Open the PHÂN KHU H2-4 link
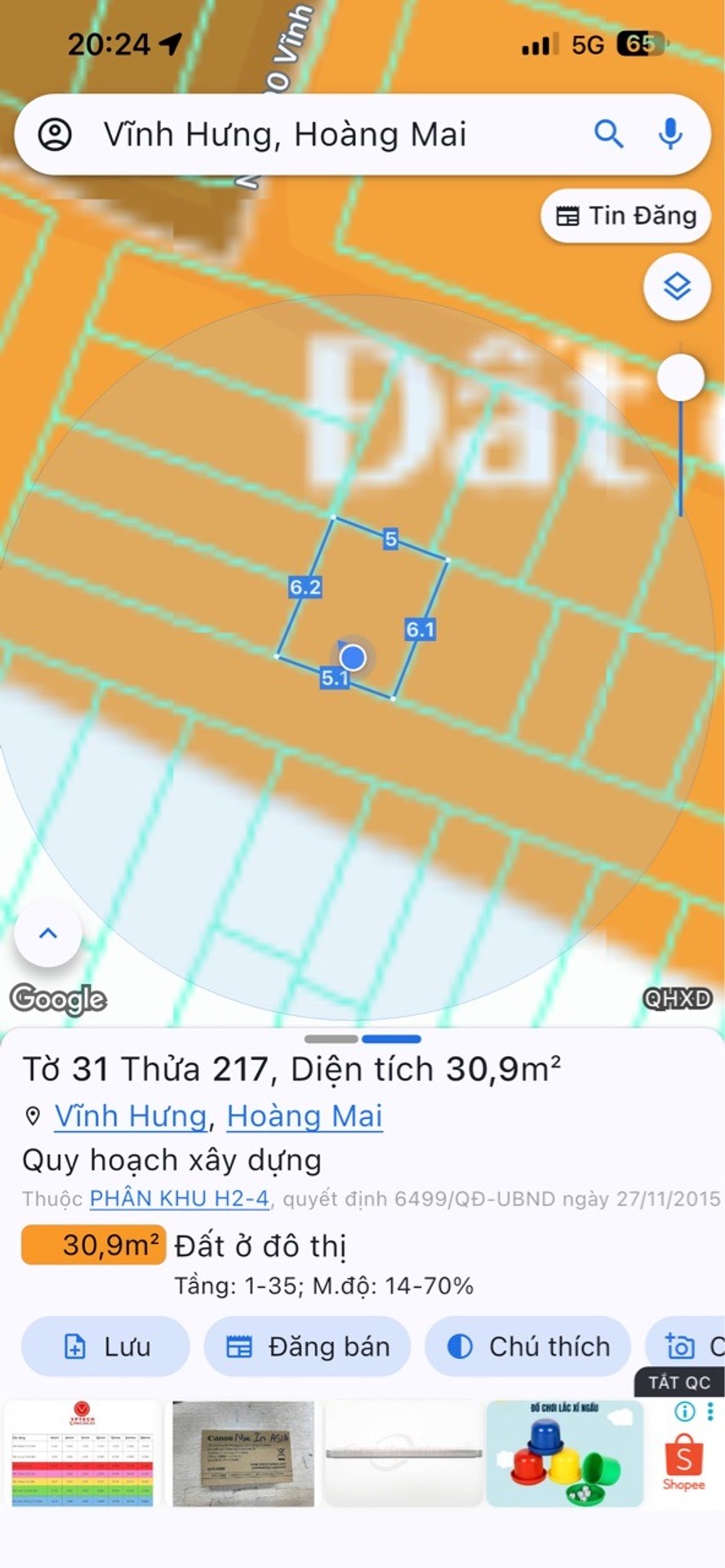The width and height of the screenshot is (725, 1568). [179, 1198]
